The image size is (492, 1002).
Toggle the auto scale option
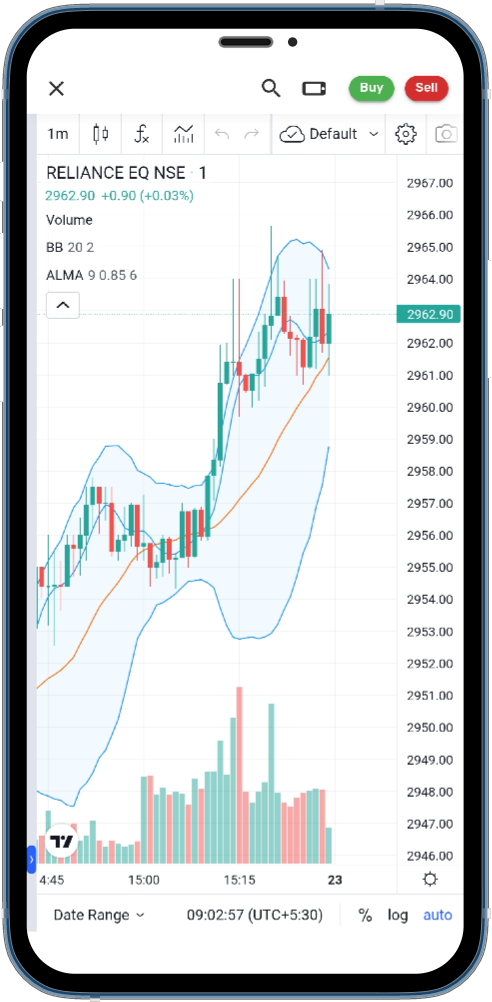[x=438, y=915]
